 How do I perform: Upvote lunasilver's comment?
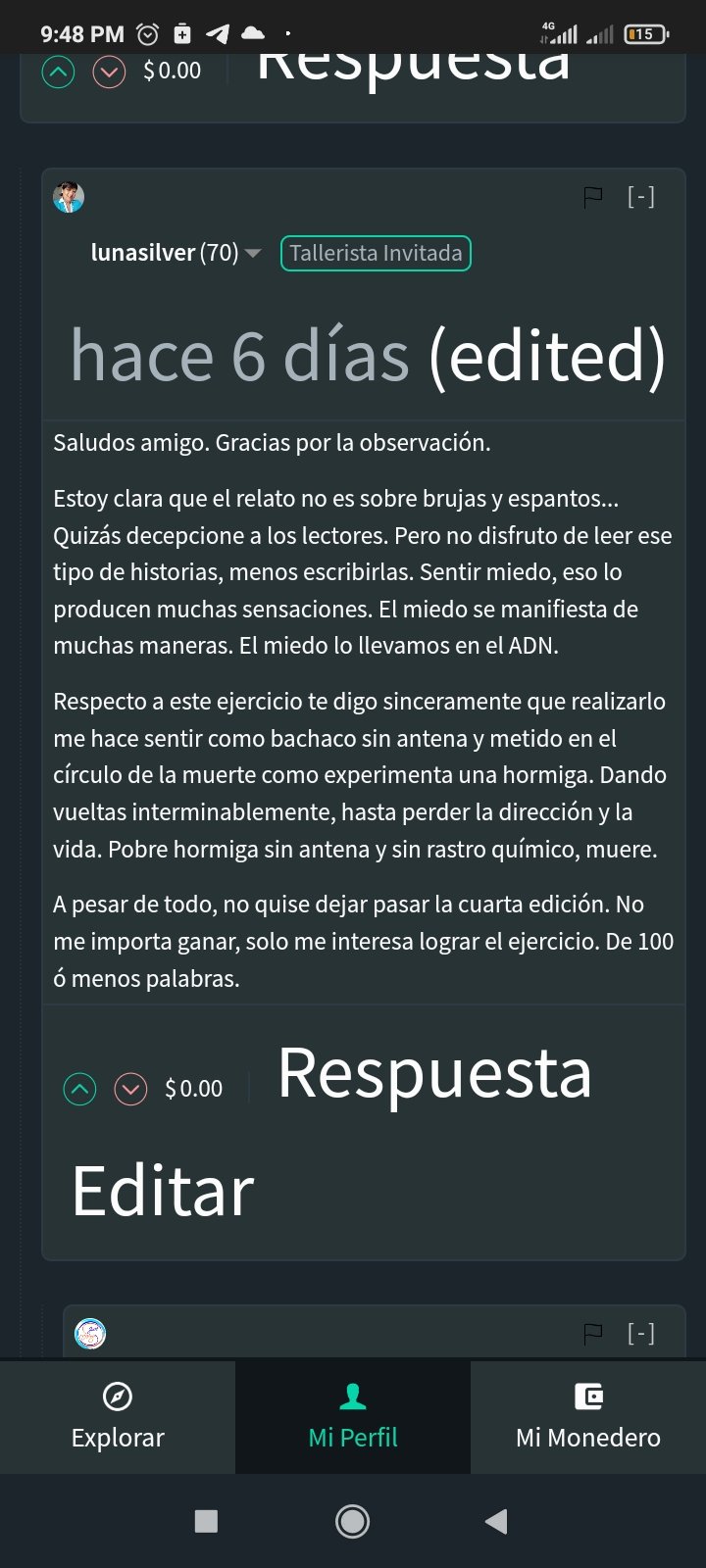coord(79,1089)
